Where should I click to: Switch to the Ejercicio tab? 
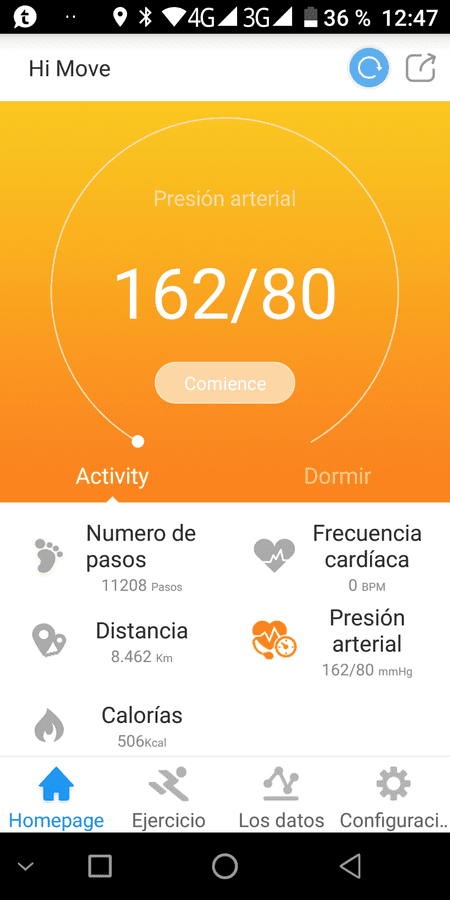(169, 798)
